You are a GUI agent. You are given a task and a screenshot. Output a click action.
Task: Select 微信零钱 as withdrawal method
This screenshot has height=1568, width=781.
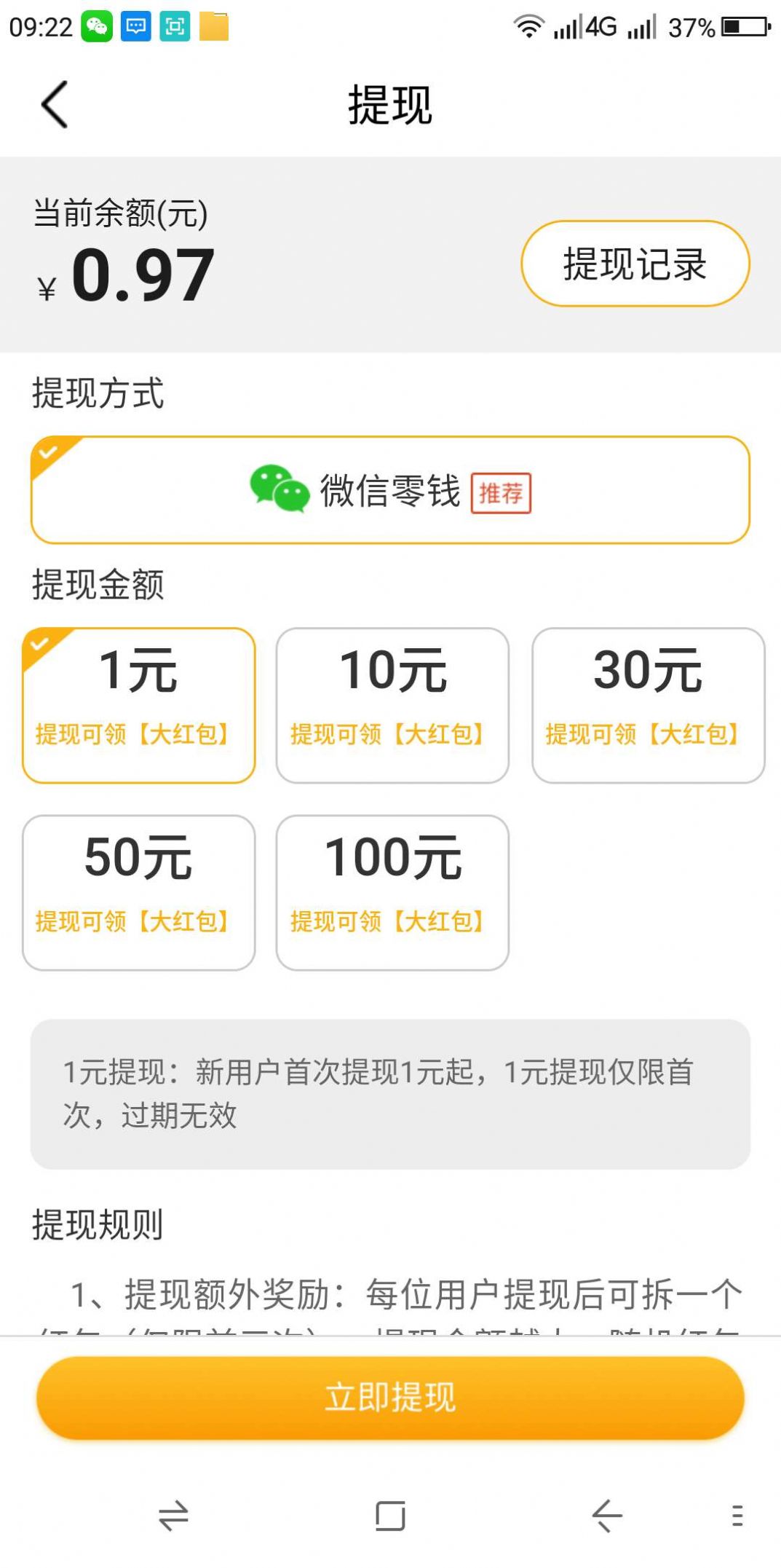pos(390,490)
